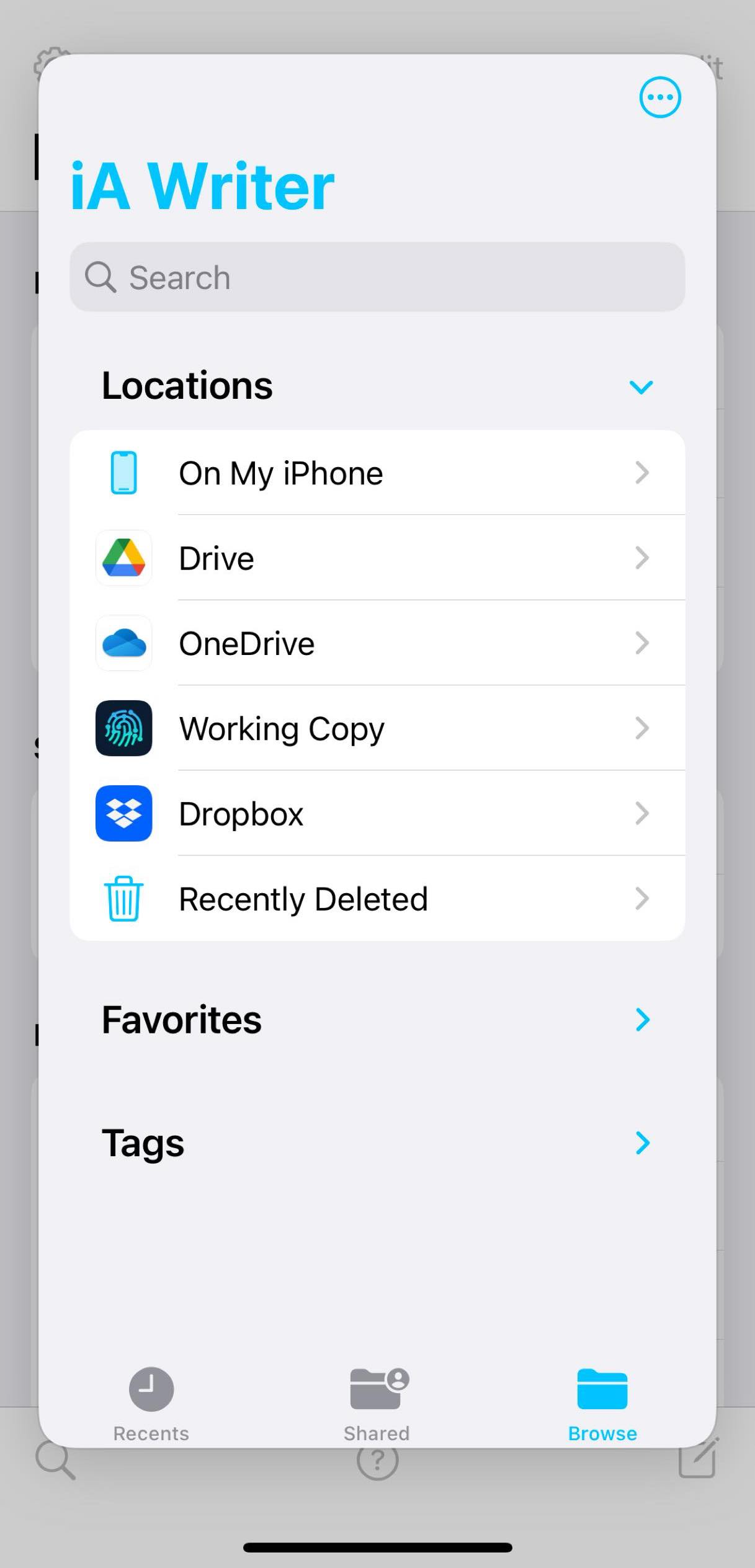Viewport: 755px width, 1568px height.
Task: Open On My iPhone location
Action: click(x=377, y=473)
